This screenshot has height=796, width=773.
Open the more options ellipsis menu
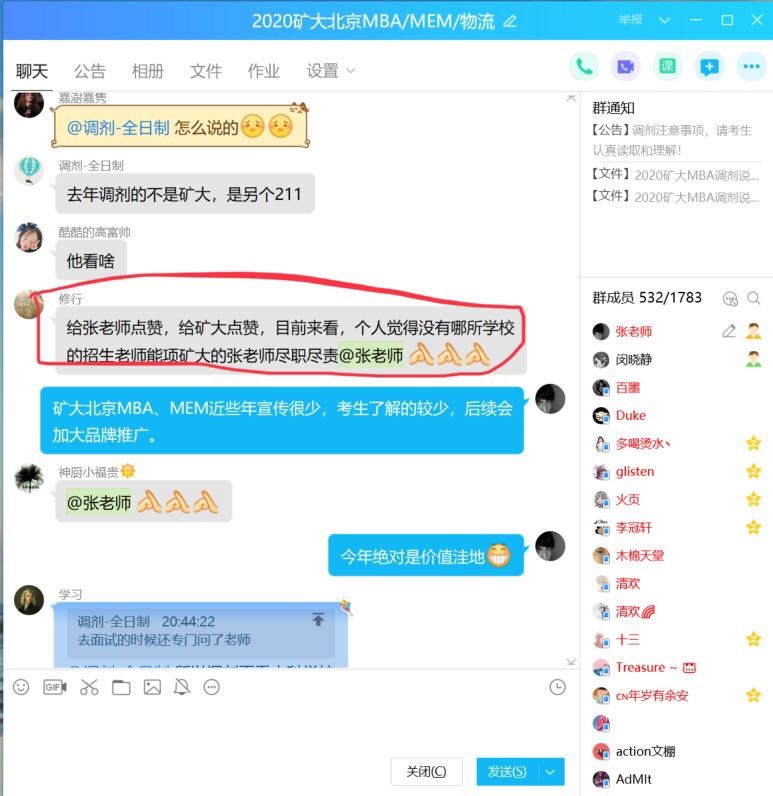(751, 67)
